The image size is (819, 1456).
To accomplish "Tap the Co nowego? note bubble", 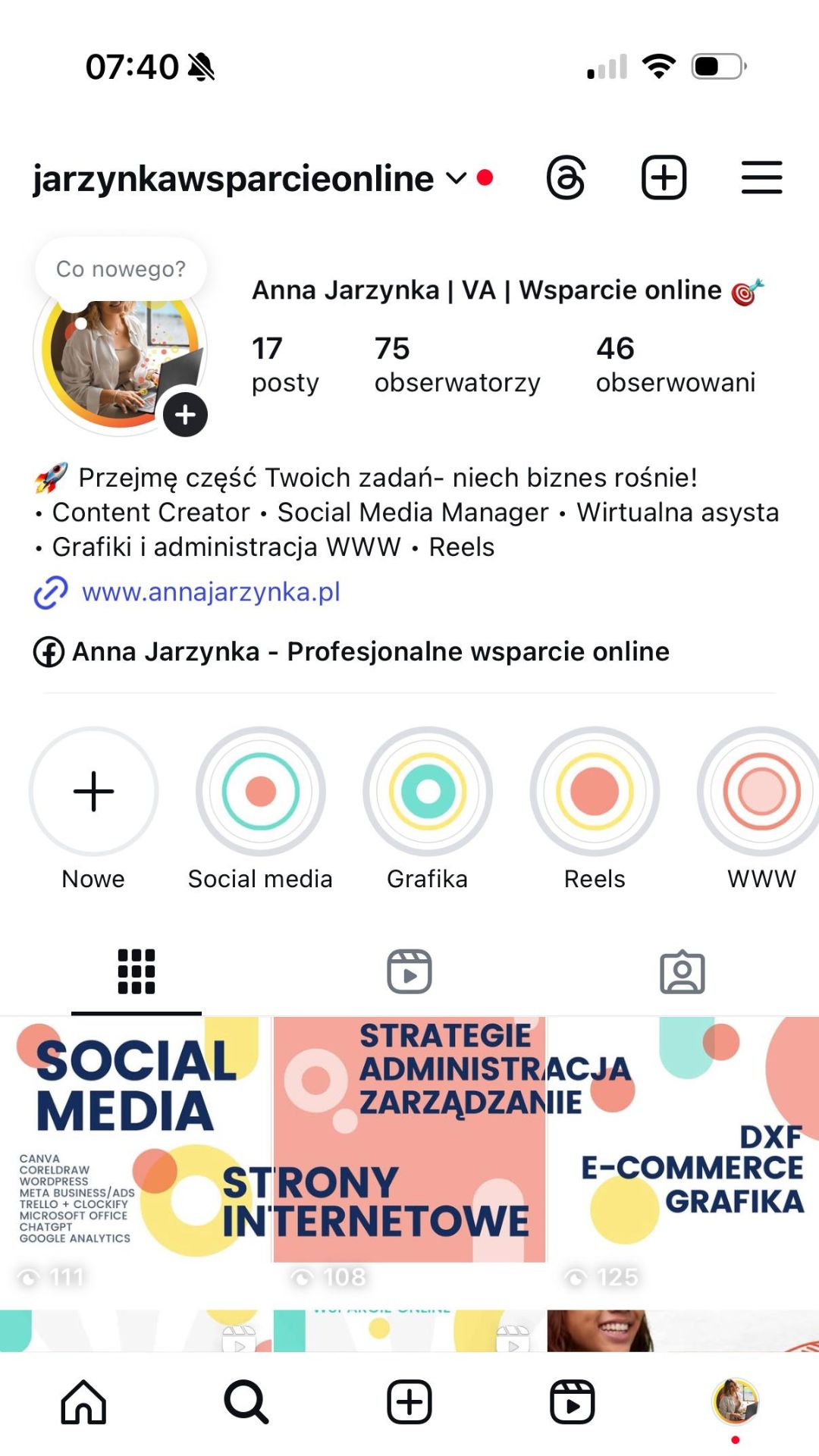I will [120, 268].
